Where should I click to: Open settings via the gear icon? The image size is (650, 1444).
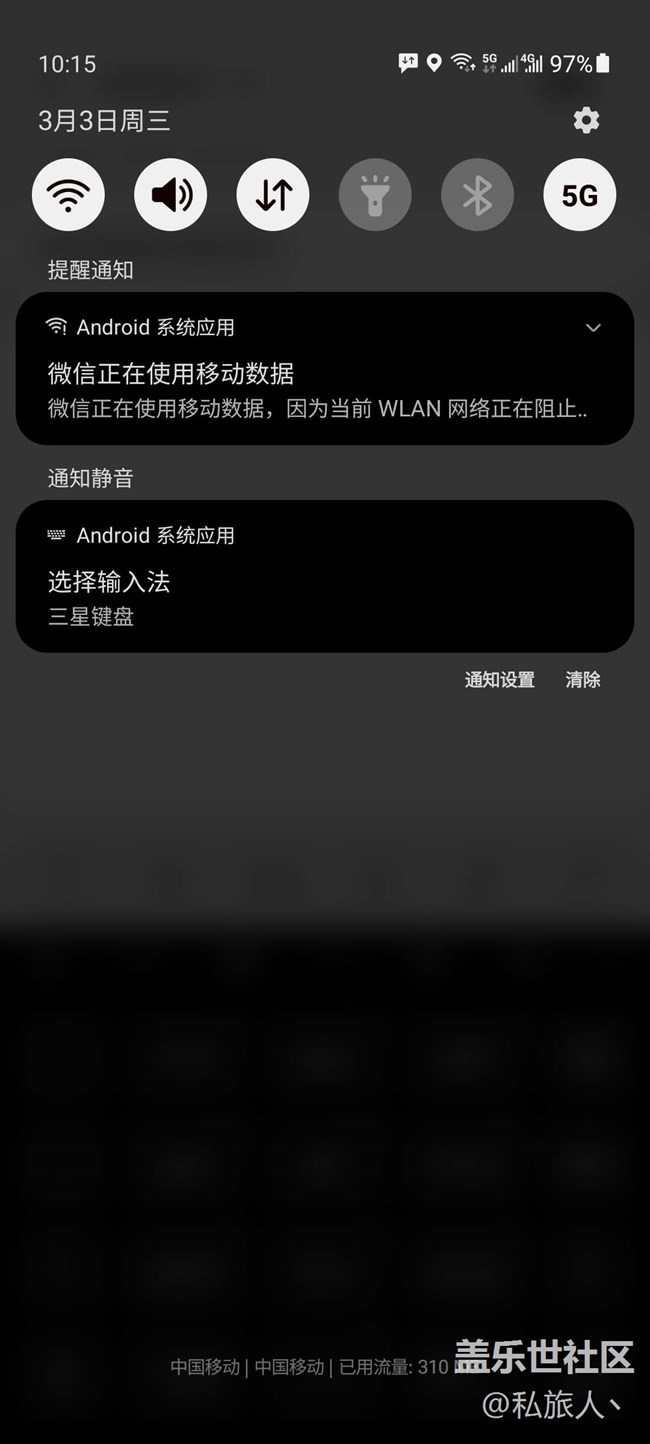[x=586, y=121]
